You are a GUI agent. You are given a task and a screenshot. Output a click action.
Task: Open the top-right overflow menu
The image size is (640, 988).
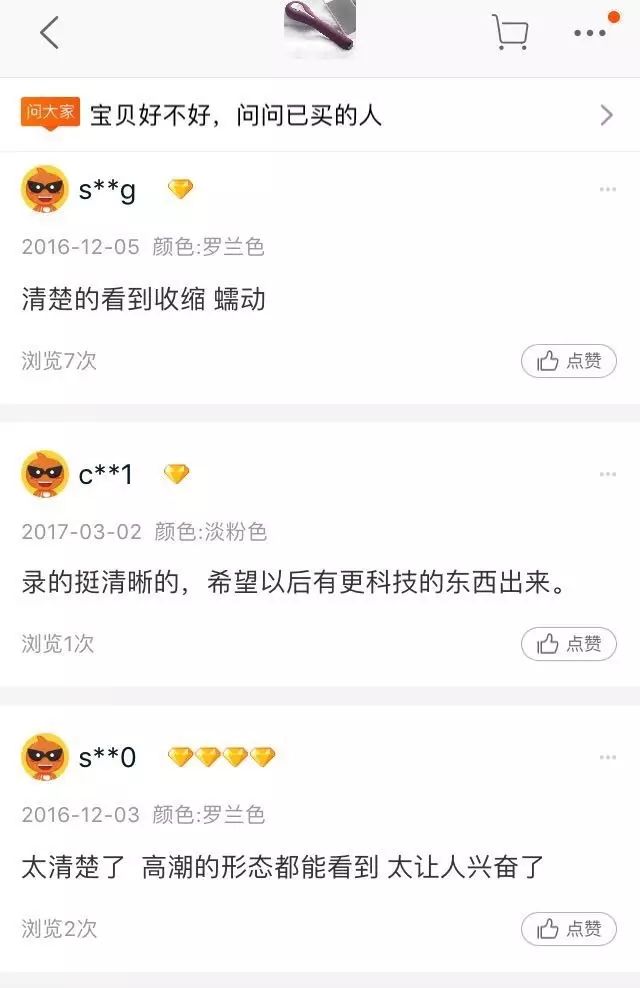pos(590,33)
